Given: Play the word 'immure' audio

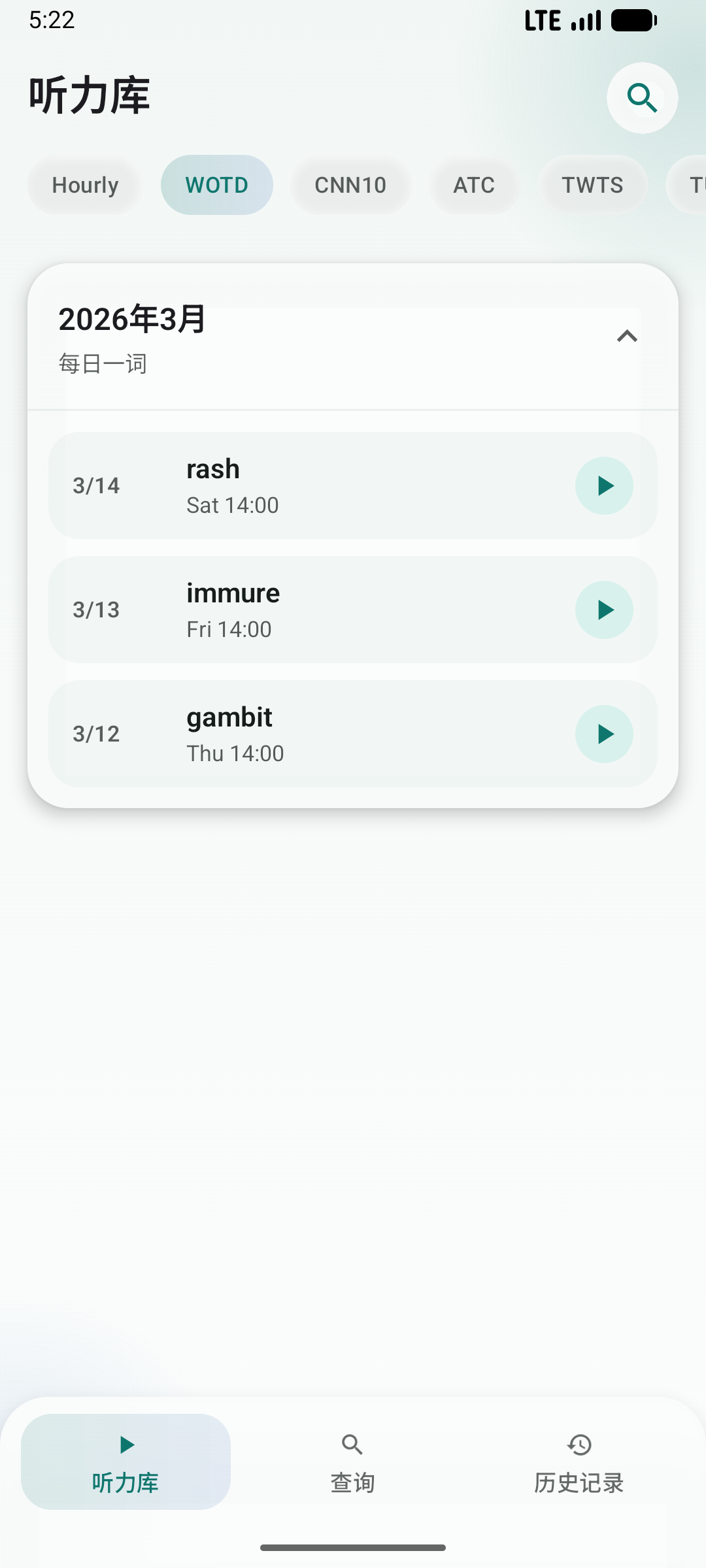Looking at the screenshot, I should click(604, 610).
